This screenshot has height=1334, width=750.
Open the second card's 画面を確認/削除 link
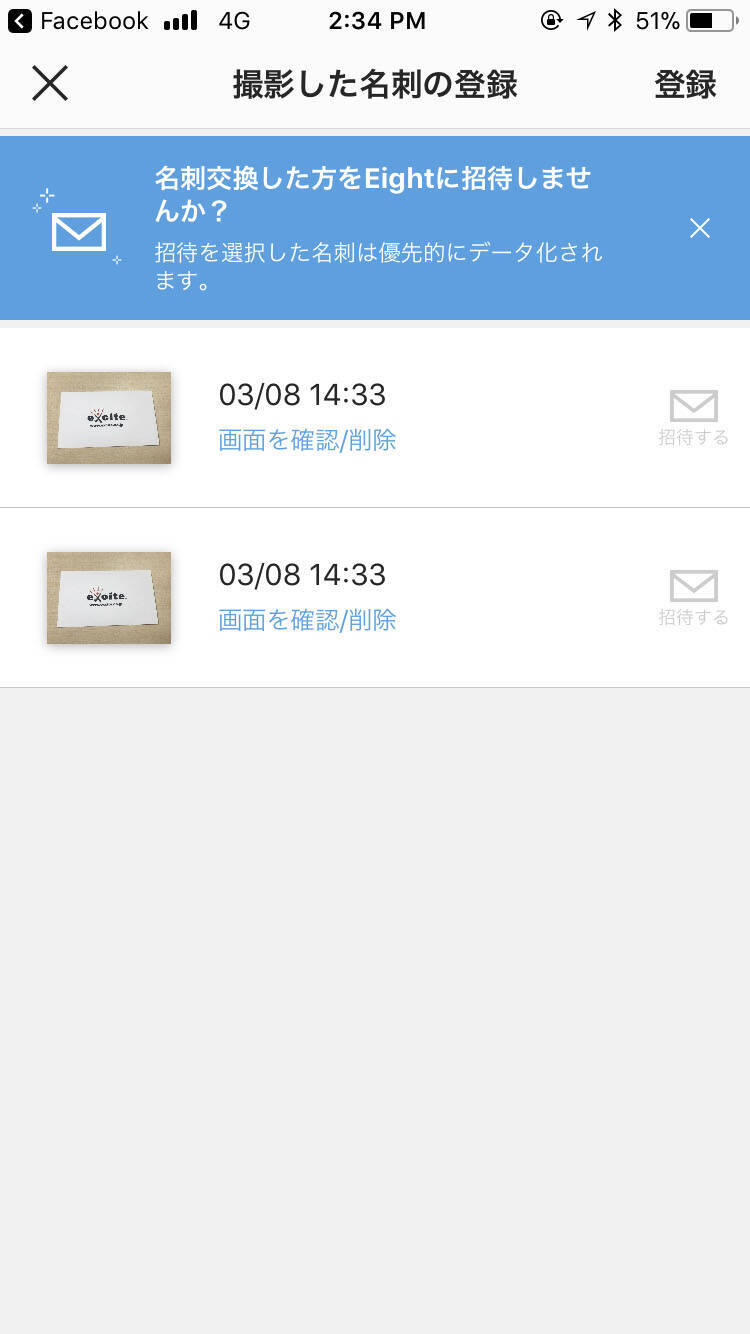click(307, 620)
